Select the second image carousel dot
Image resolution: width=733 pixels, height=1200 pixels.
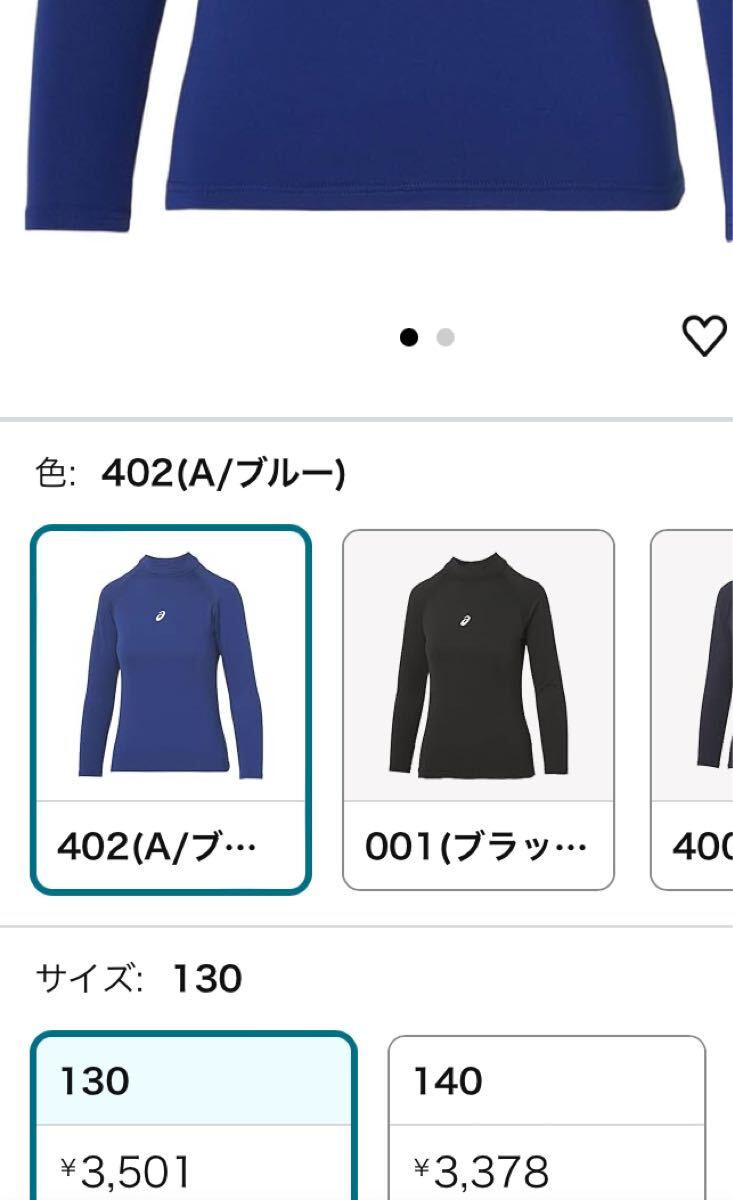[442, 339]
